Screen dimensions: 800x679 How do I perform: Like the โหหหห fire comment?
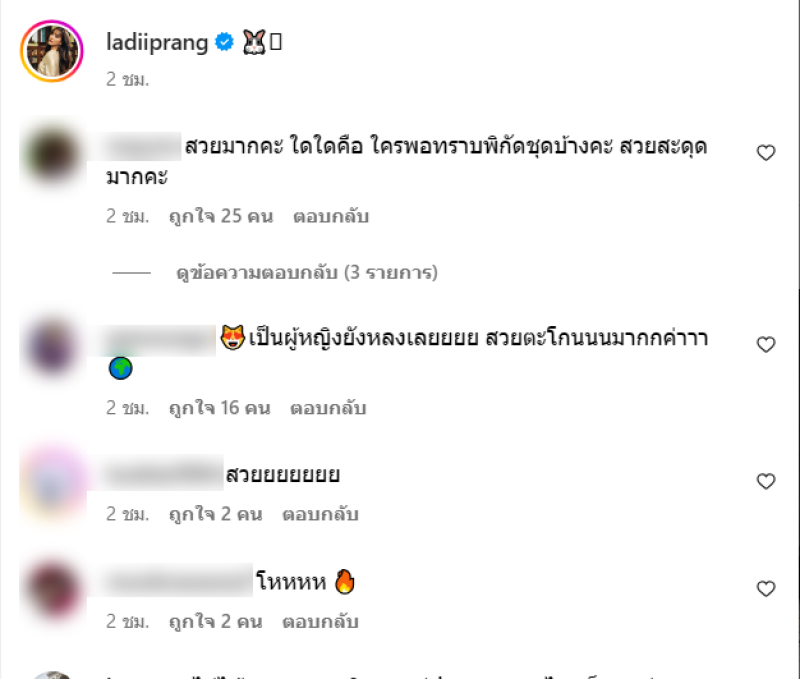click(x=766, y=589)
